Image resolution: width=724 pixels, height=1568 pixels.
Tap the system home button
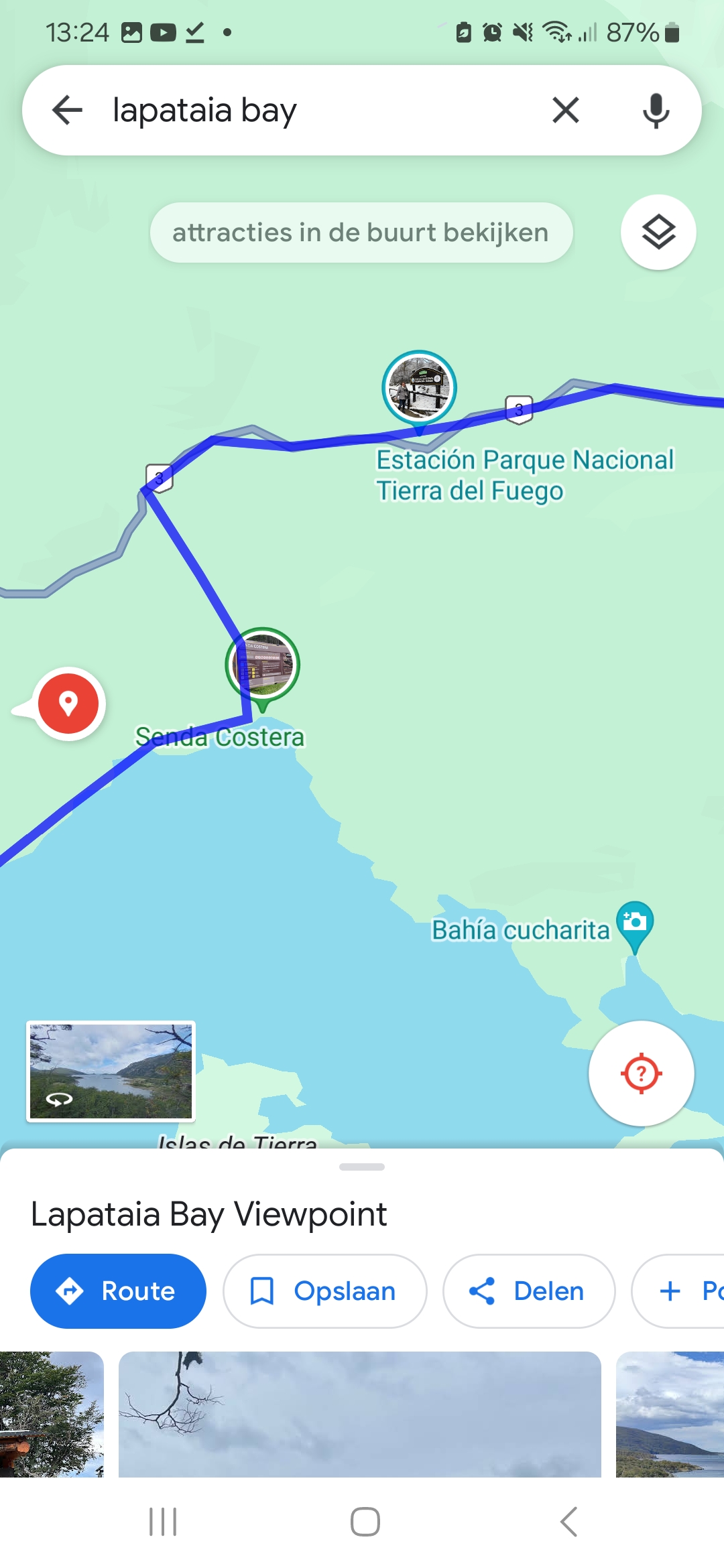click(x=365, y=1522)
